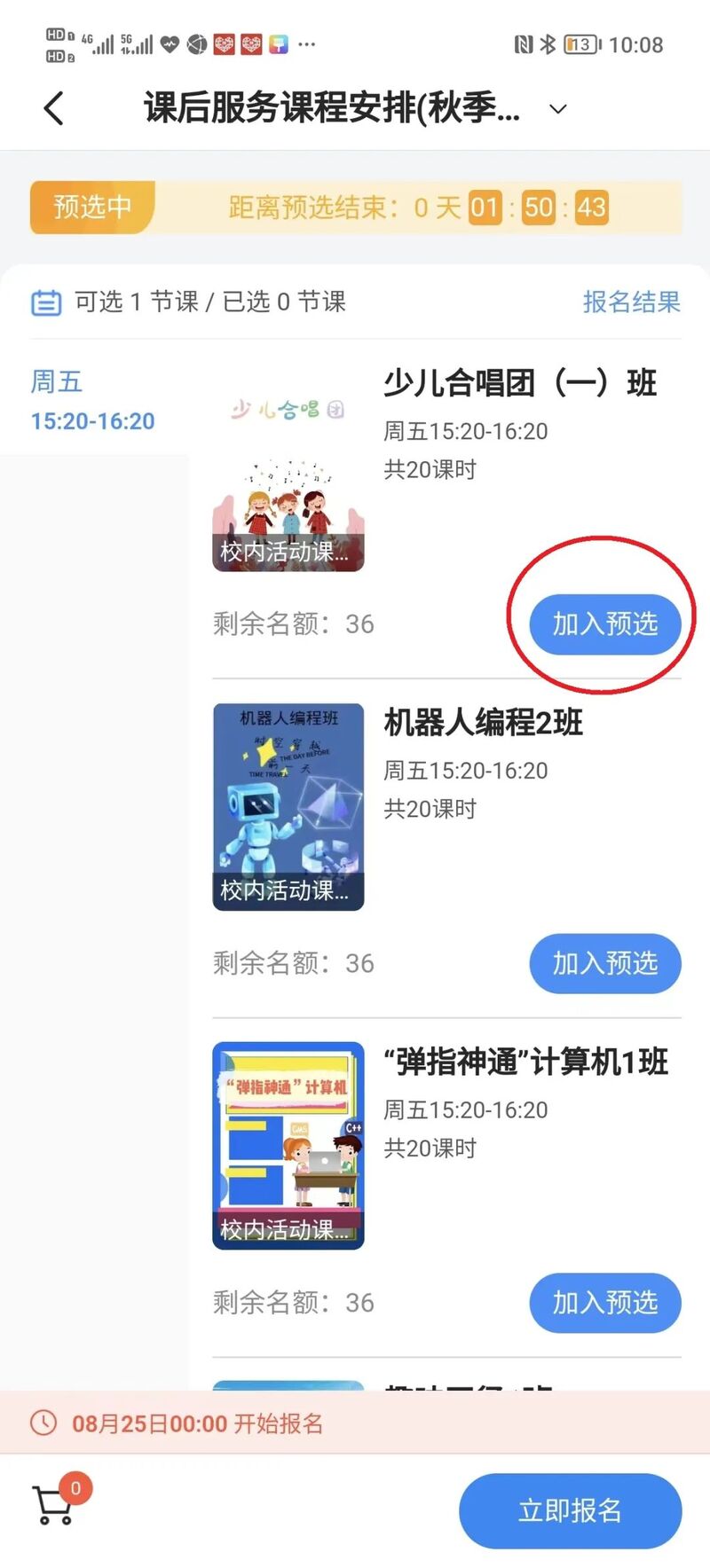Tap the countdown timer 01:50:43
710x1568 pixels.
[x=538, y=208]
